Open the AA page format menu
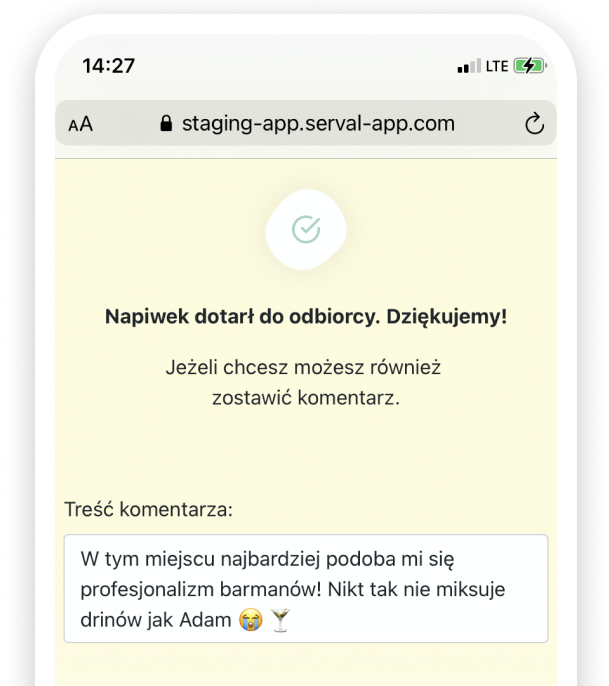Viewport: 609px width, 686px height. point(80,124)
